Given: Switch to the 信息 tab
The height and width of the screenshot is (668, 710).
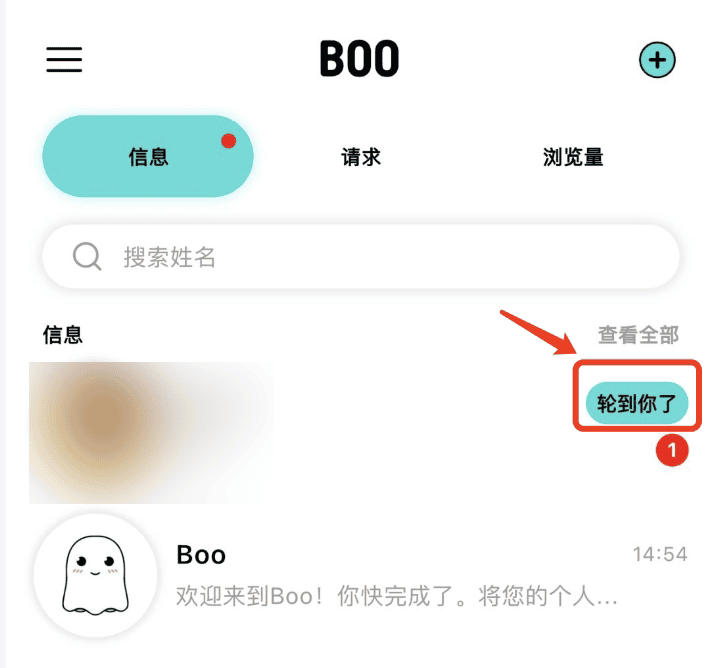Looking at the screenshot, I should pos(148,157).
